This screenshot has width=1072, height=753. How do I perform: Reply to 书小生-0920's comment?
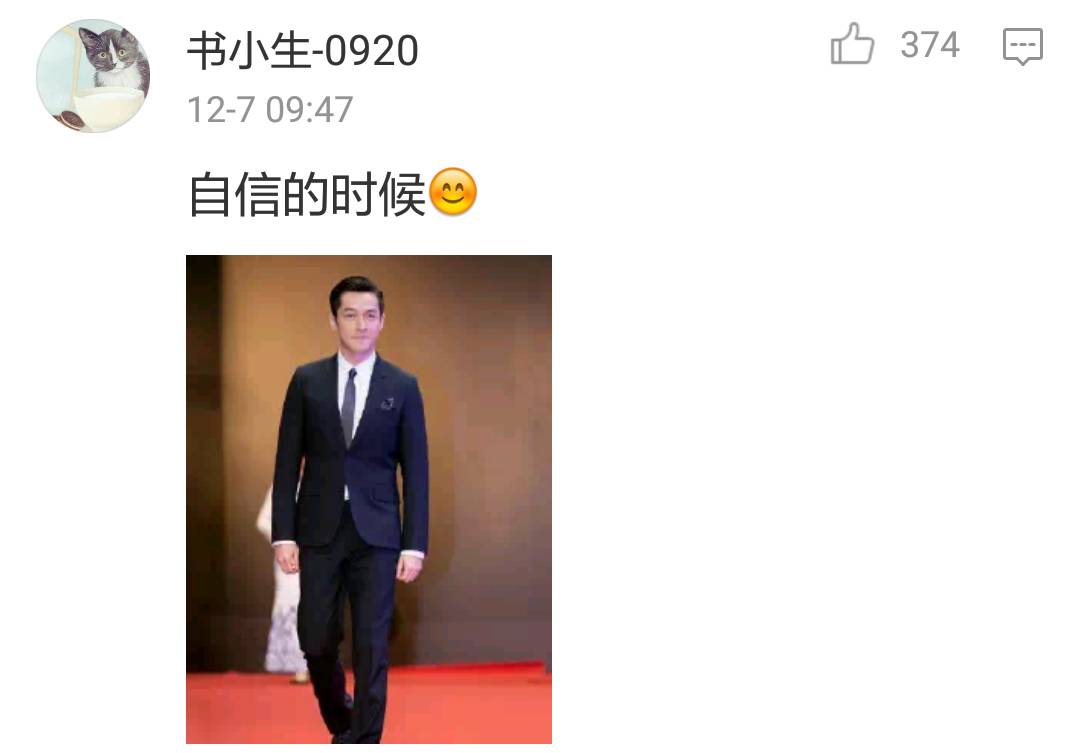[x=1022, y=46]
